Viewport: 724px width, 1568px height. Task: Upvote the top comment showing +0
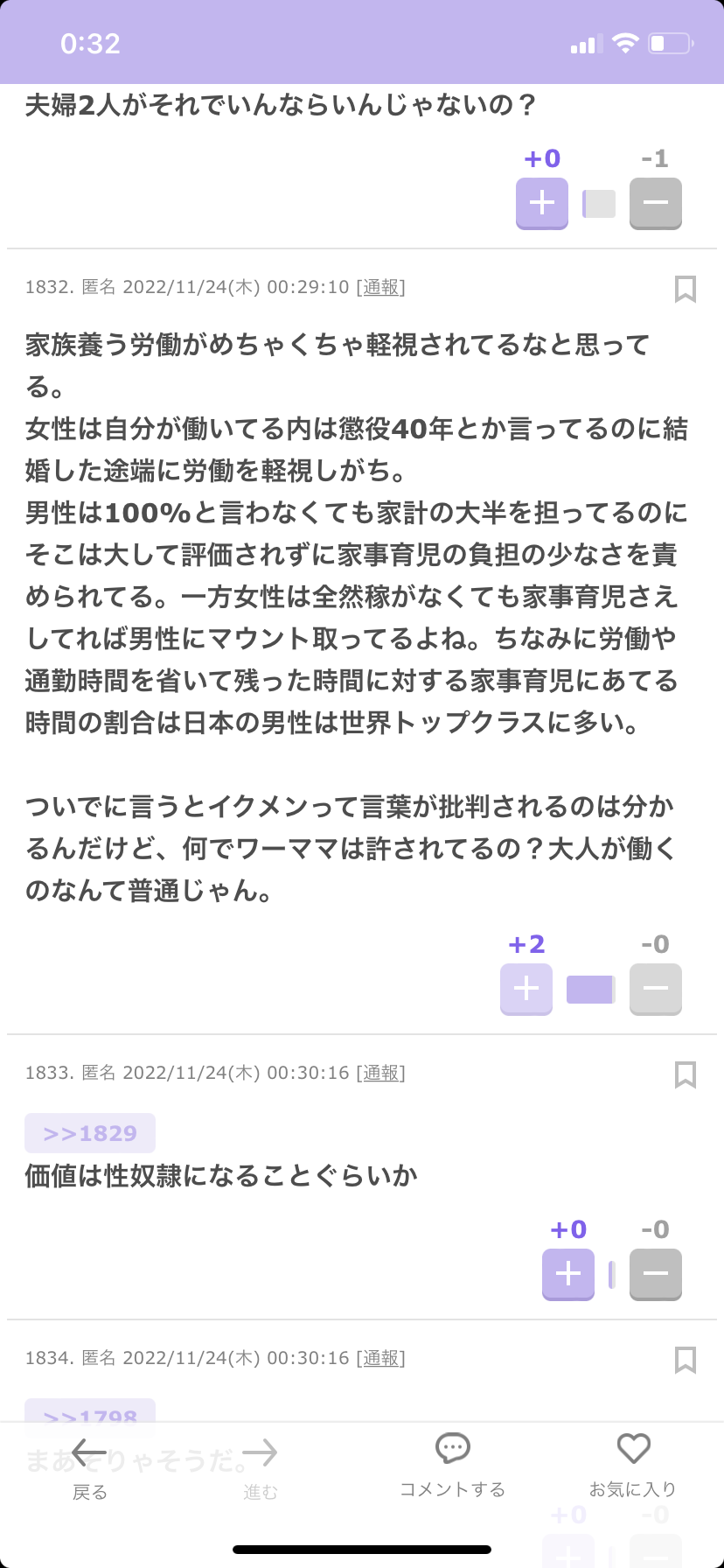click(542, 204)
